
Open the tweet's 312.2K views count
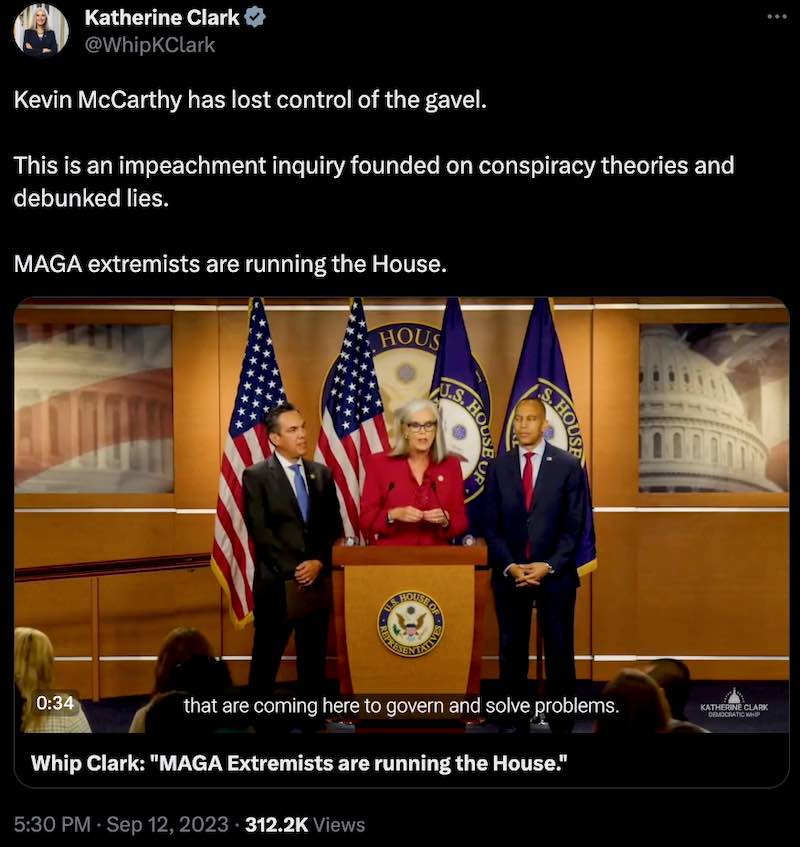tap(305, 825)
